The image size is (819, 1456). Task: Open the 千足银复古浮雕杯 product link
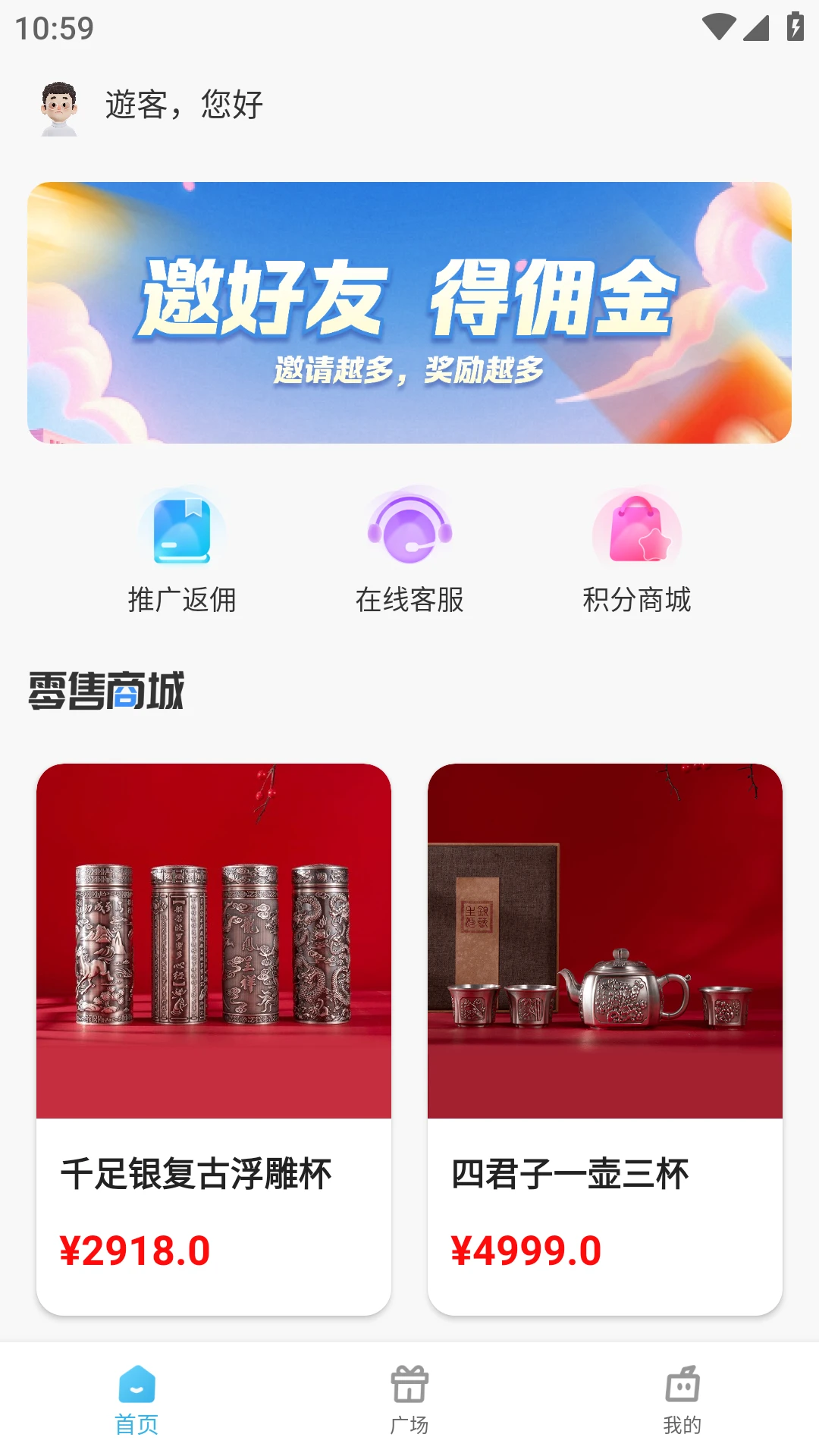click(x=200, y=1171)
